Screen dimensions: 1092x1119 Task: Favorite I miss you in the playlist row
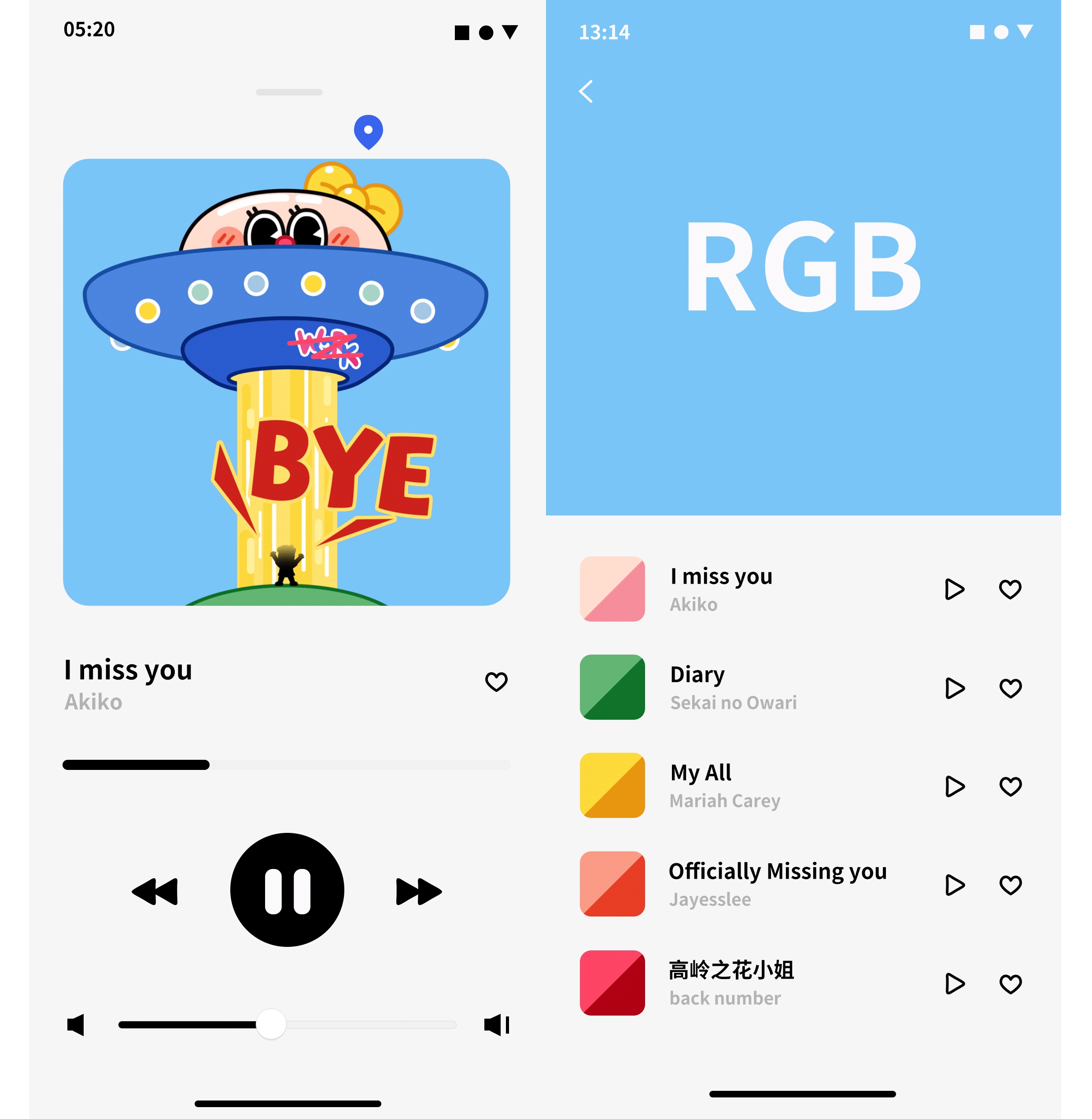(x=1010, y=589)
